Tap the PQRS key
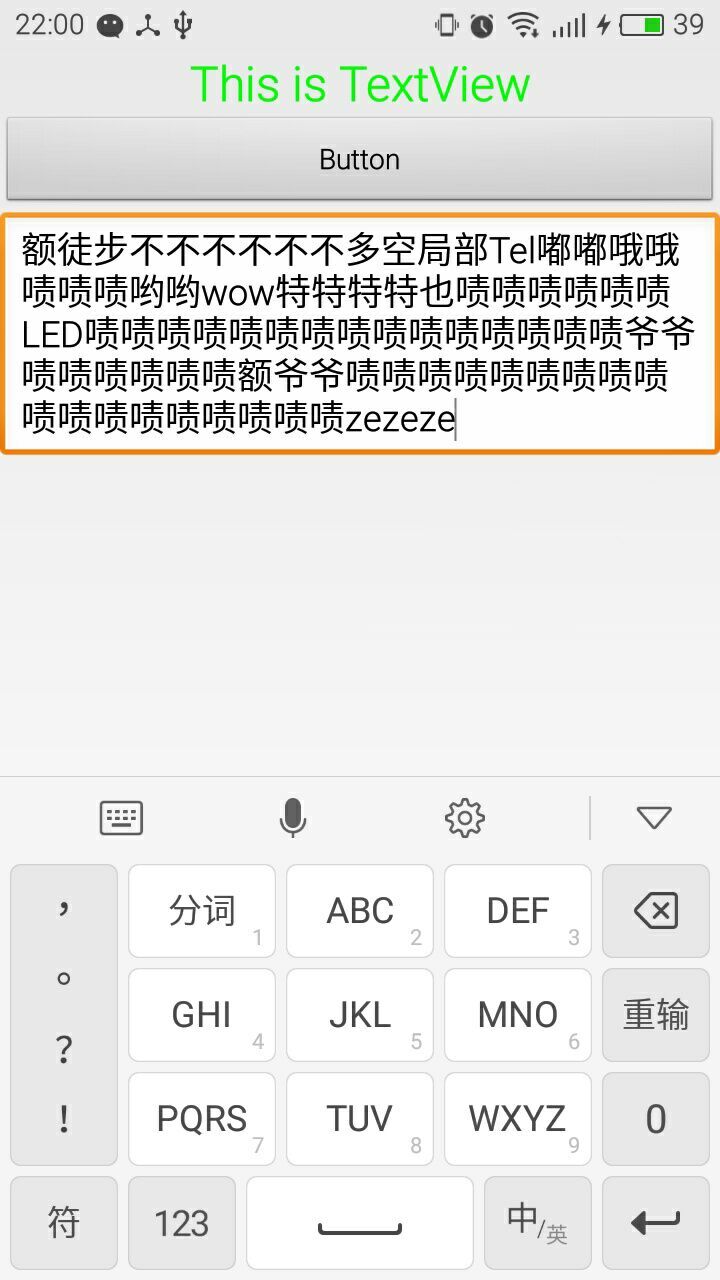This screenshot has width=720, height=1280. [x=202, y=1119]
